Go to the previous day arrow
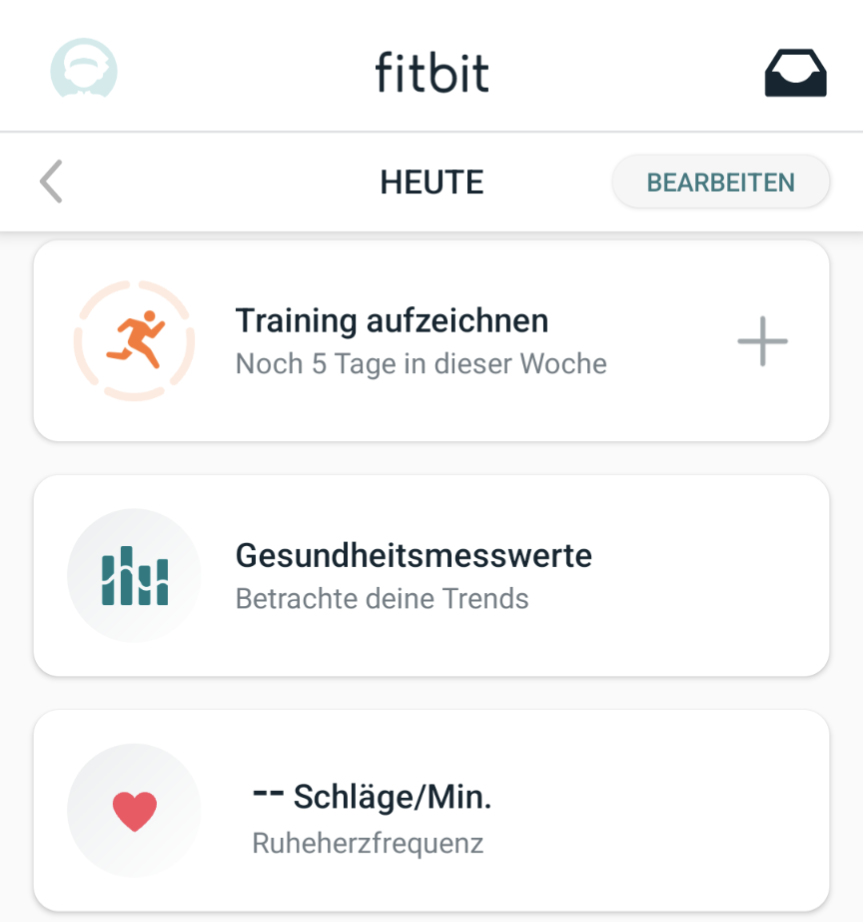This screenshot has height=922, width=863. click(51, 183)
